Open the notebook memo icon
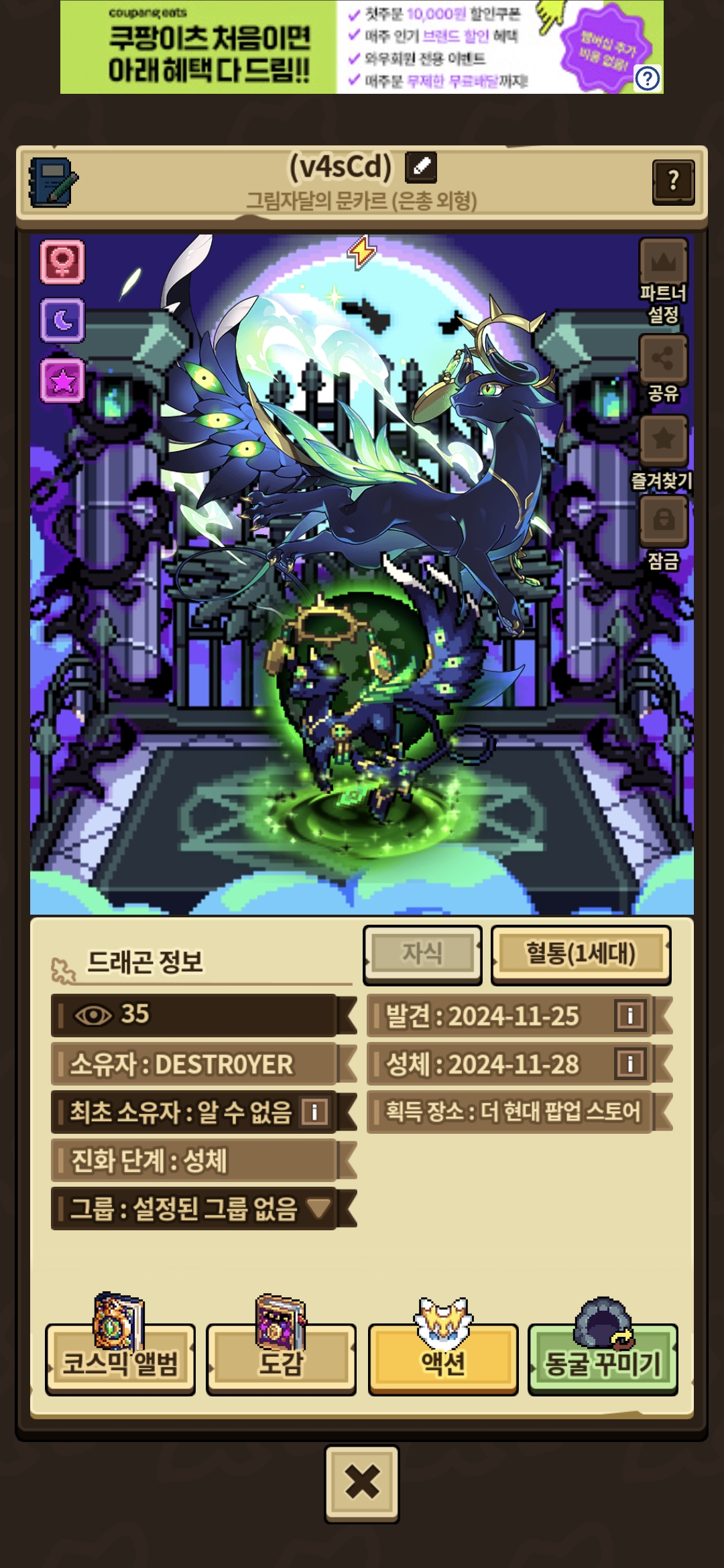The image size is (724, 1568). 53,182
